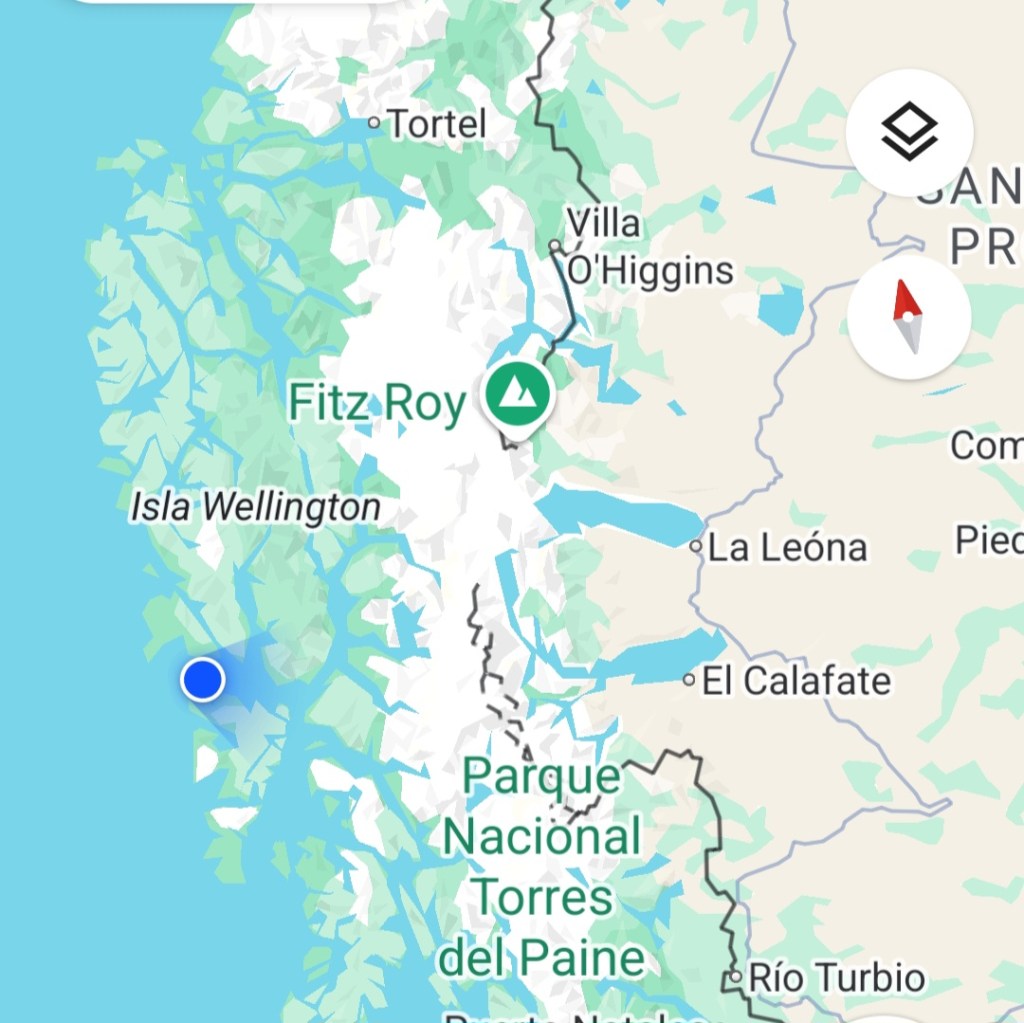This screenshot has width=1024, height=1023.
Task: Select the blue current location dot
Action: (203, 680)
